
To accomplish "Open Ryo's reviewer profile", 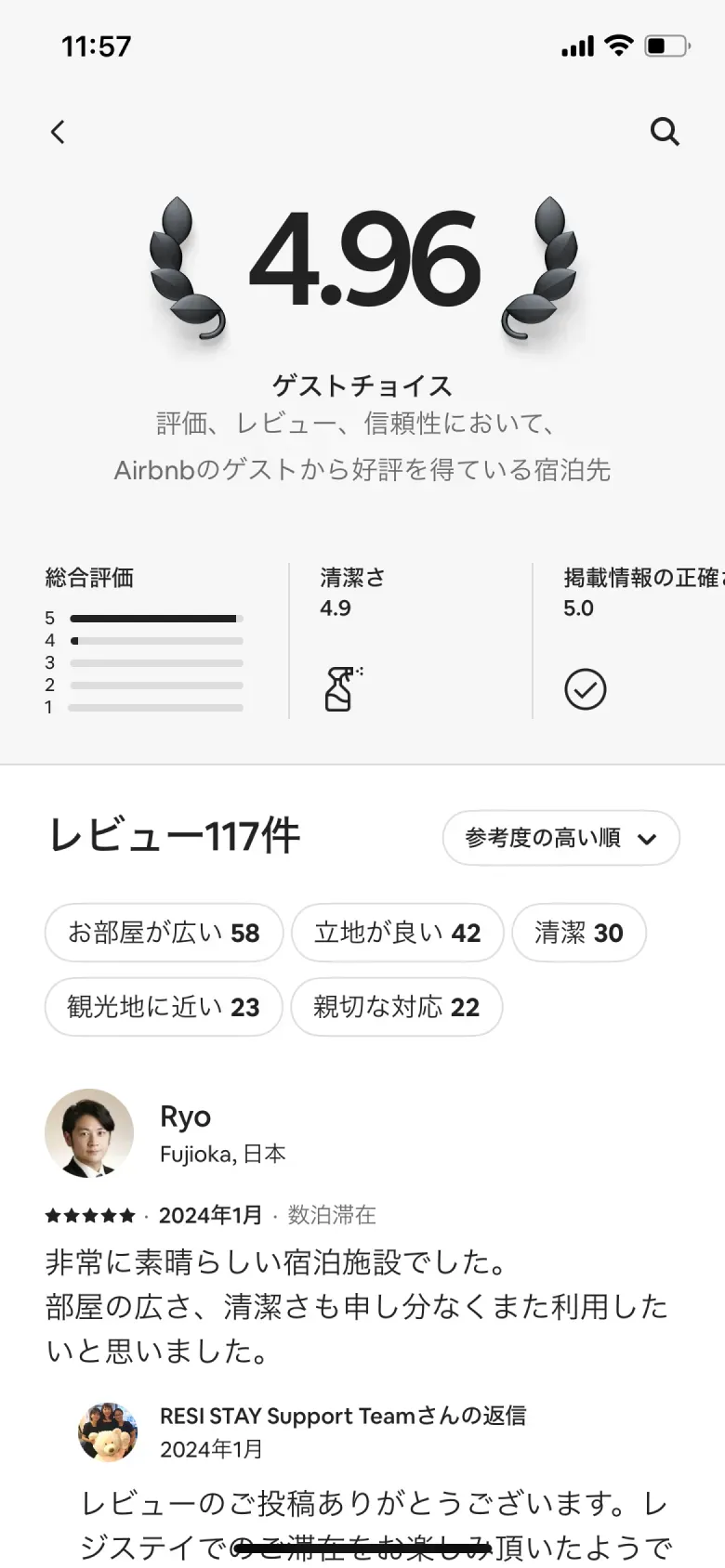I will 89,1133.
